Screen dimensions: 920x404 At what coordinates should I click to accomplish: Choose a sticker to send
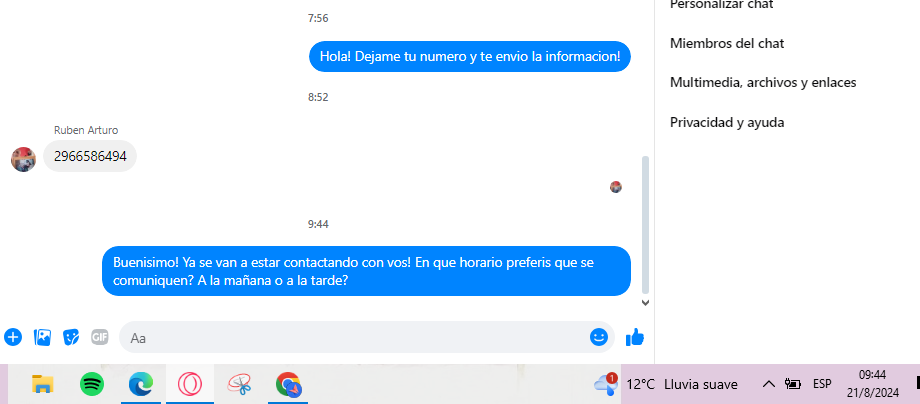tap(71, 337)
